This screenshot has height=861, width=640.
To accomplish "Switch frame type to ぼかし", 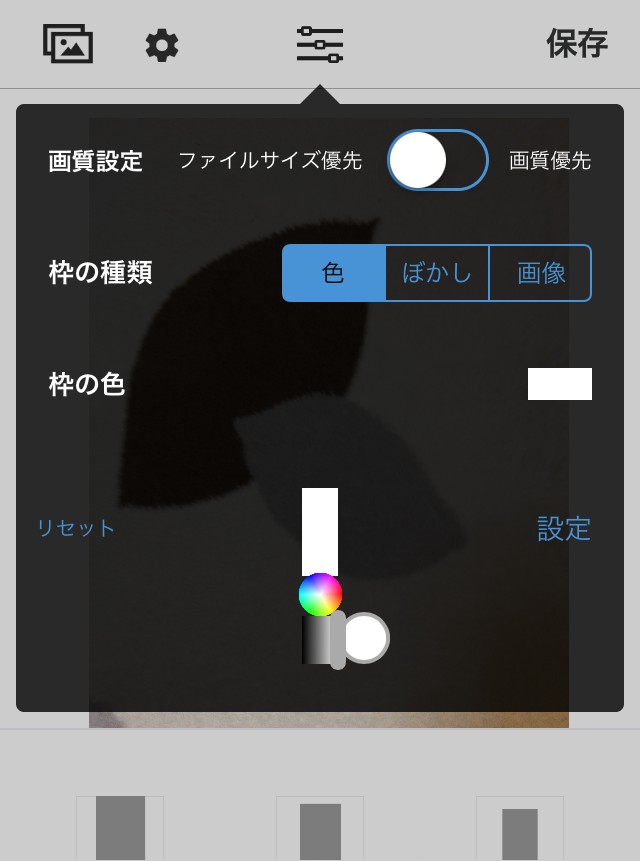I will coord(437,273).
